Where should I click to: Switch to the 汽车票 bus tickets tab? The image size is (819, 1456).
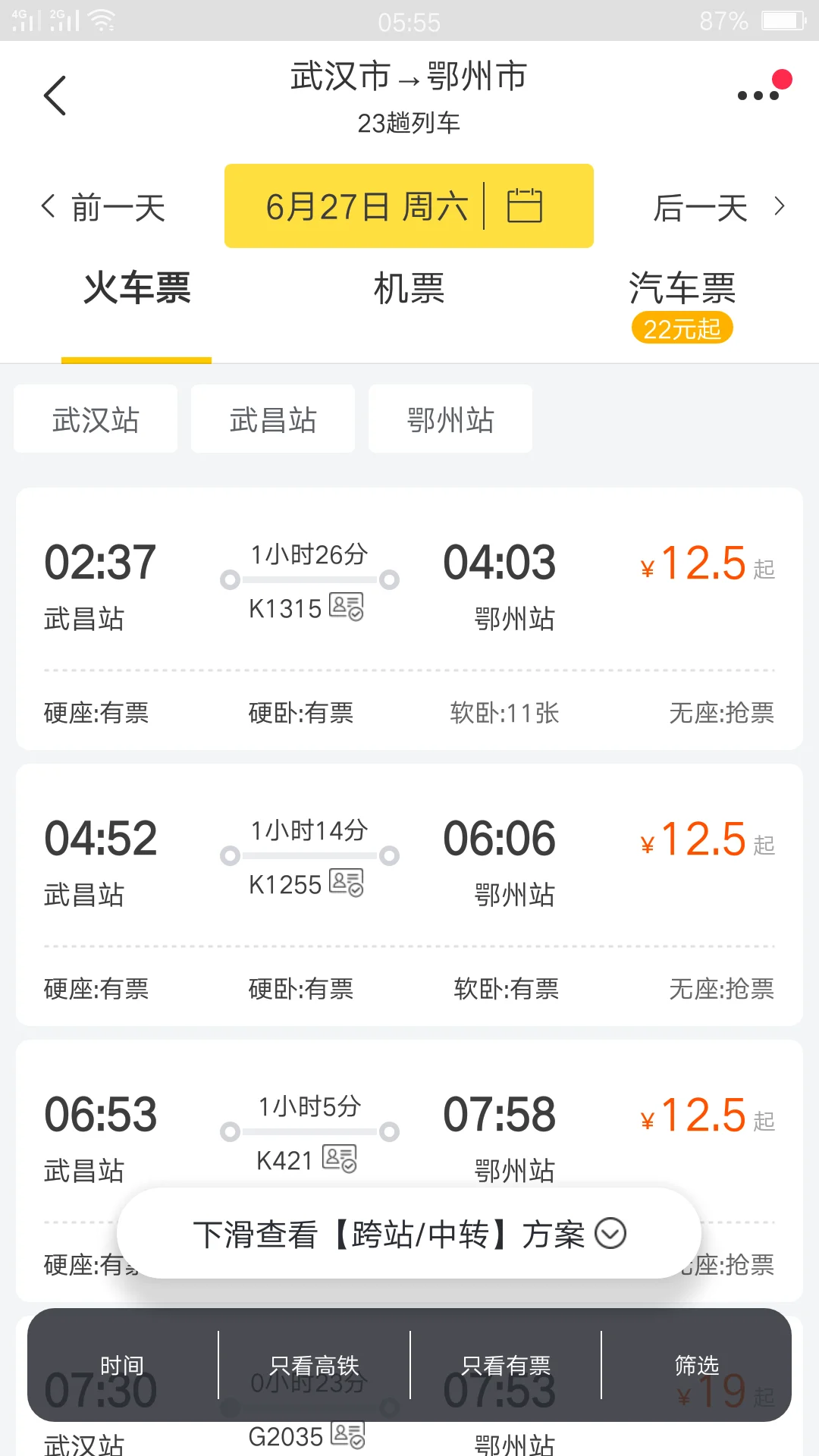683,290
